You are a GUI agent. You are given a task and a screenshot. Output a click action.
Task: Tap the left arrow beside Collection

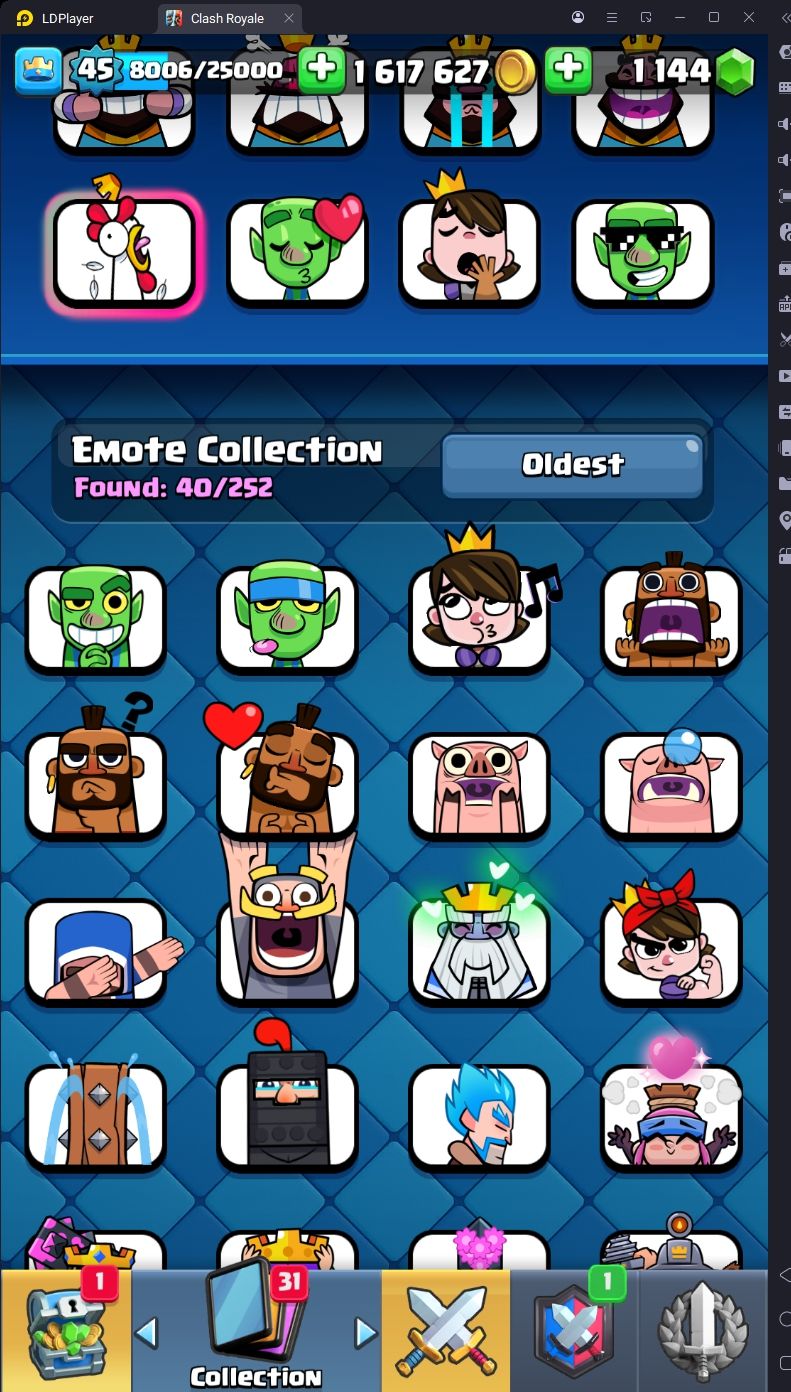tap(146, 1331)
